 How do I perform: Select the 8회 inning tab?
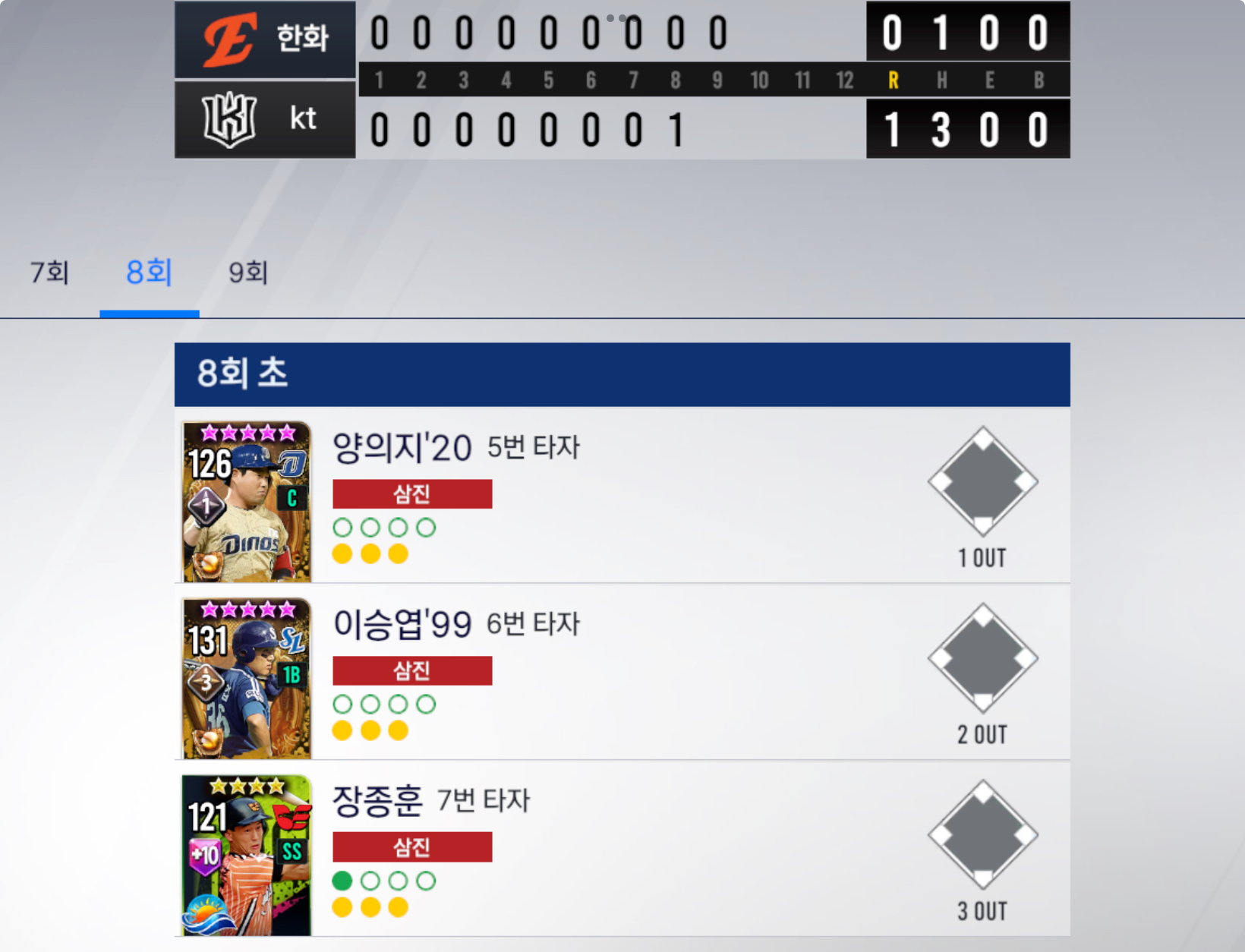coord(150,273)
